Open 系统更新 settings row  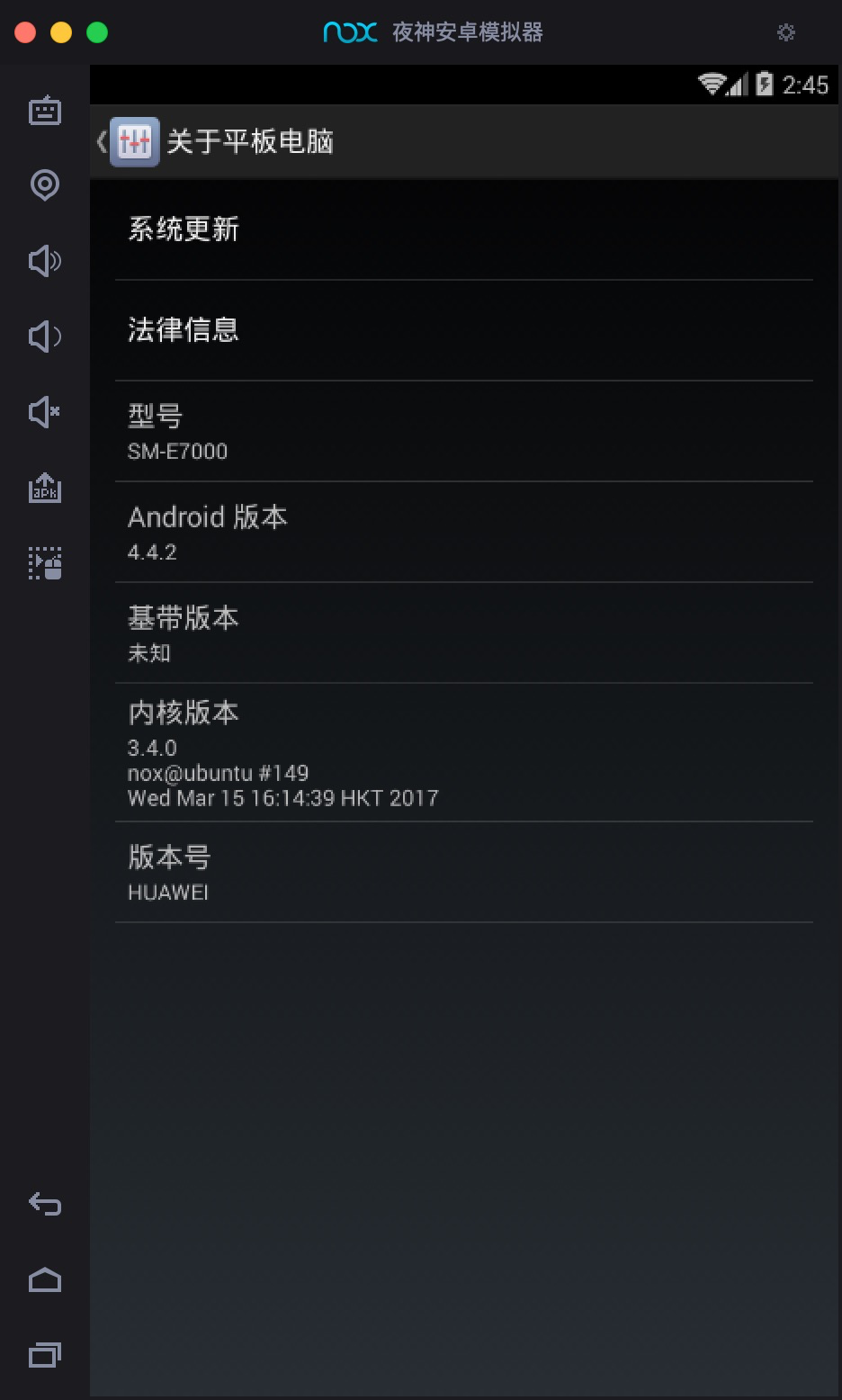click(463, 229)
